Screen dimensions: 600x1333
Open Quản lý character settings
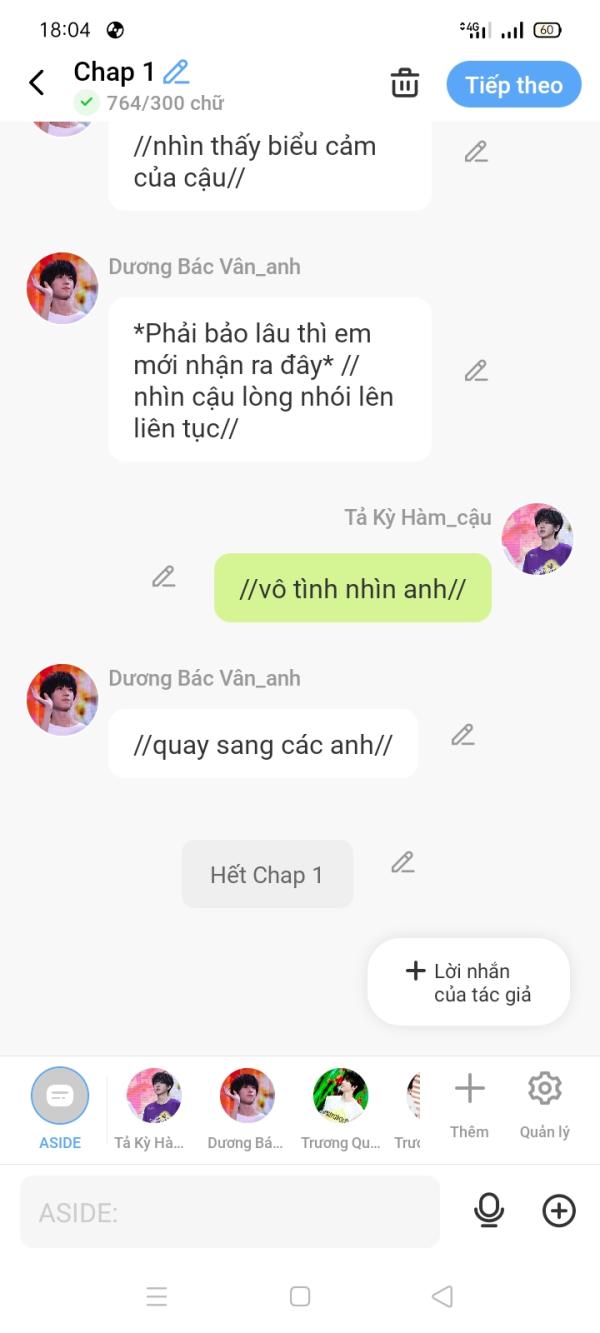tap(544, 1103)
